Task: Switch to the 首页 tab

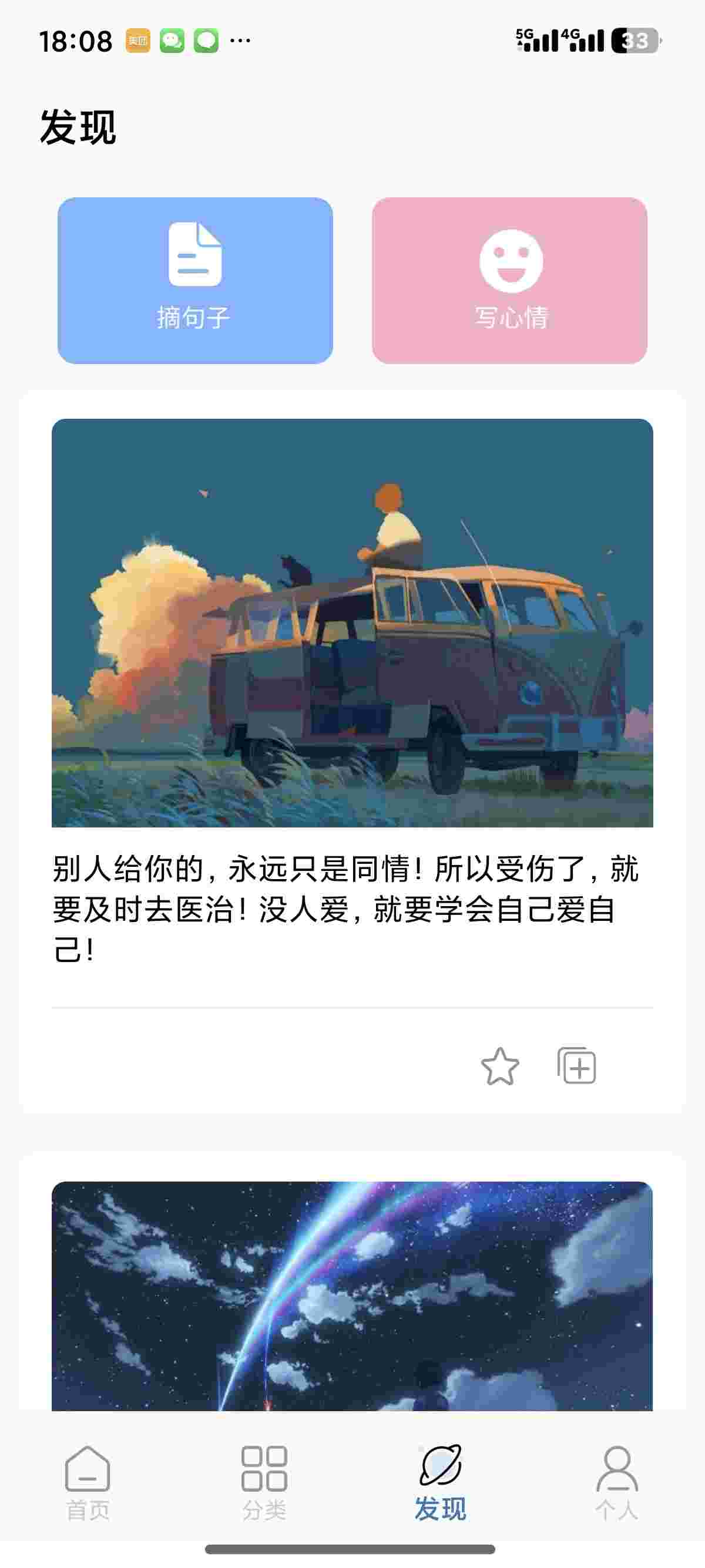Action: click(x=88, y=1483)
